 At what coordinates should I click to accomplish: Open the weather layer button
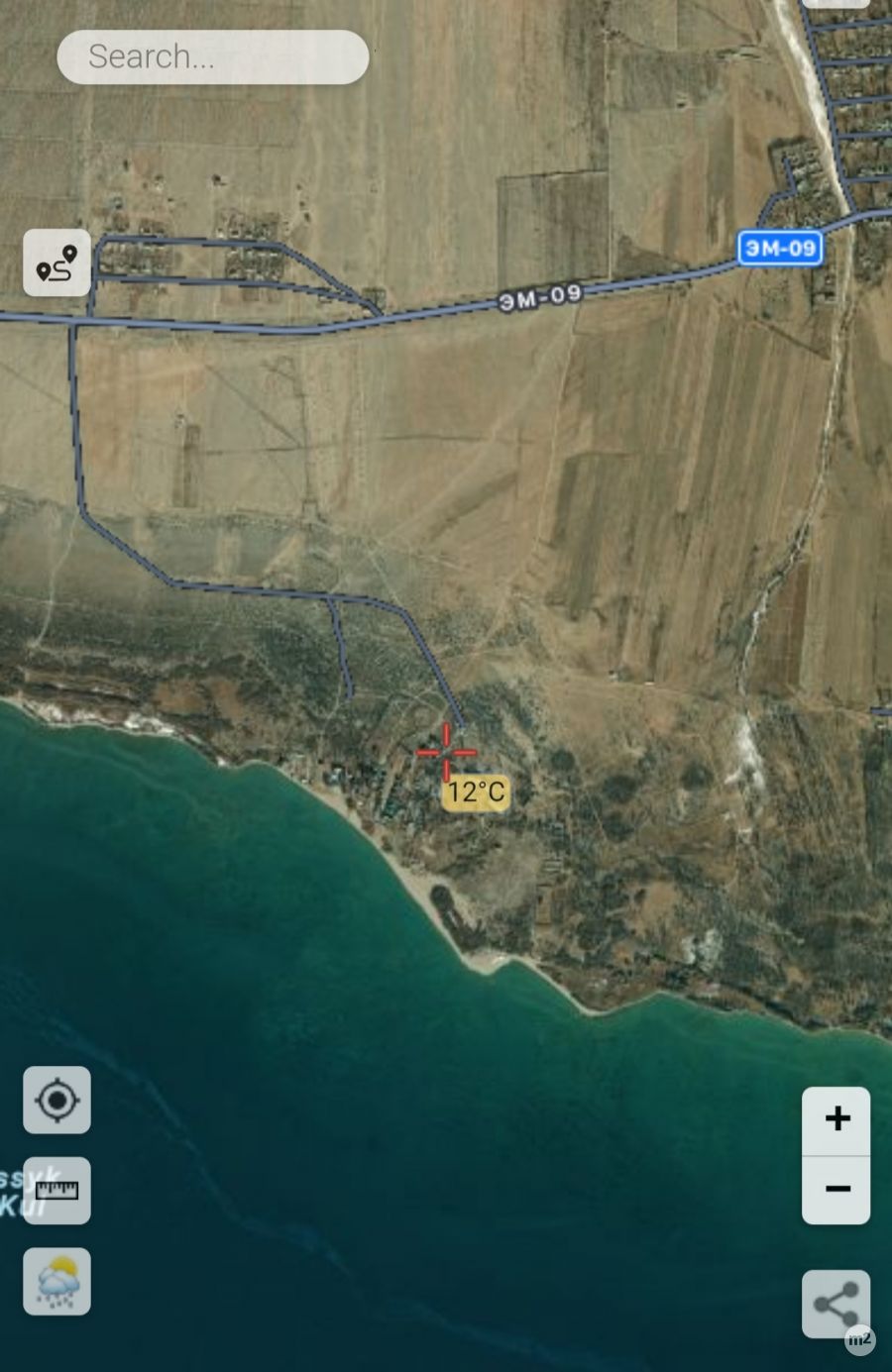coord(56,1281)
